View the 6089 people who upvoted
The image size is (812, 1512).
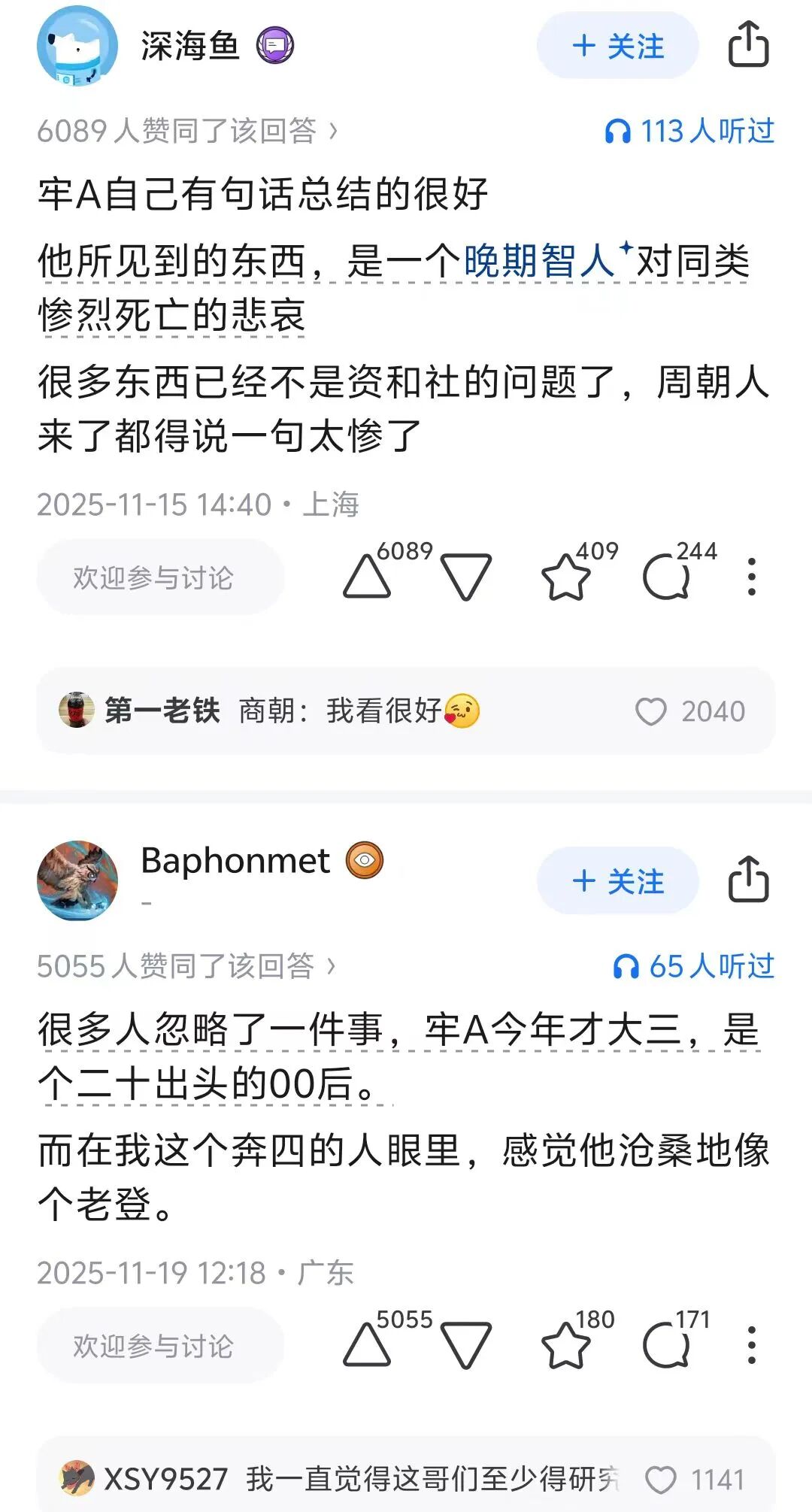point(187,131)
